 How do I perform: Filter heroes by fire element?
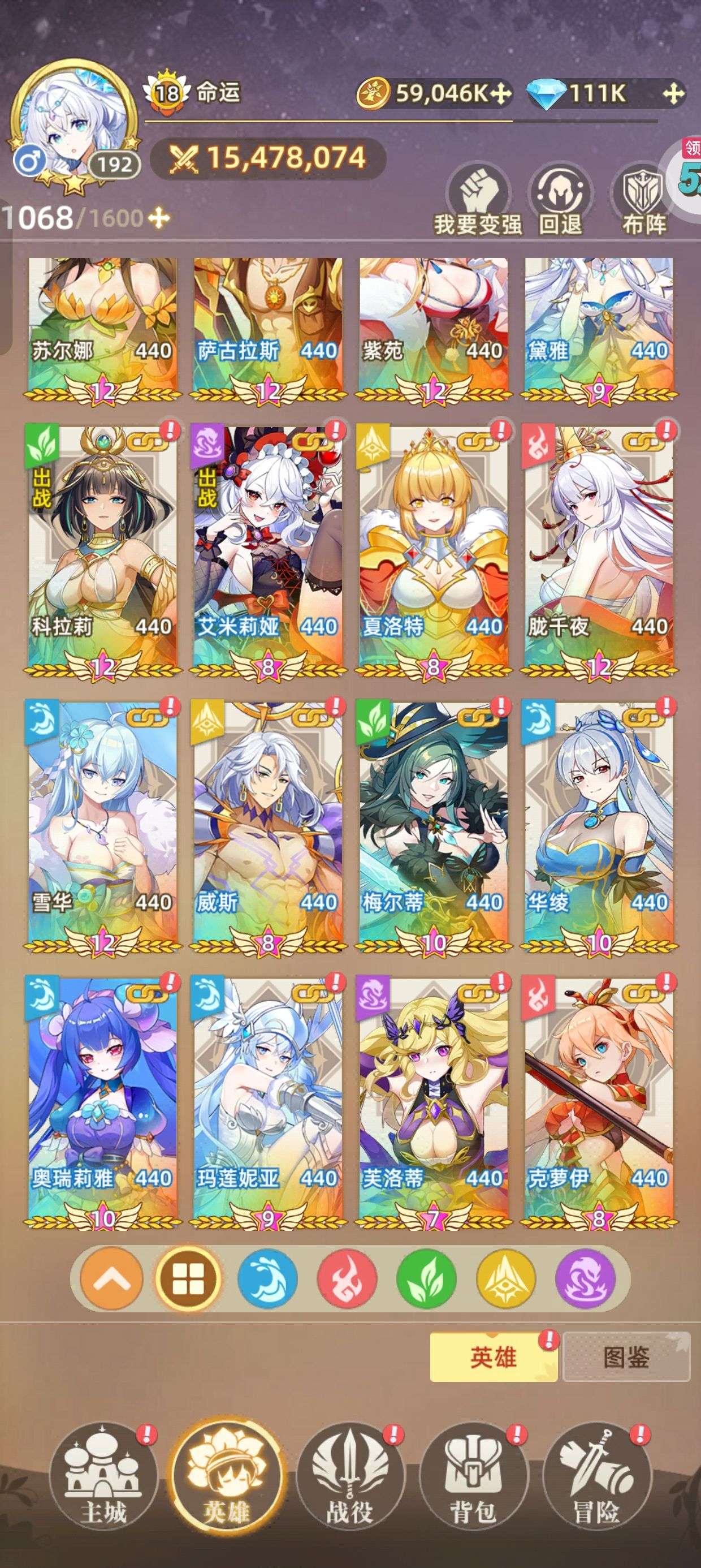coord(348,1280)
